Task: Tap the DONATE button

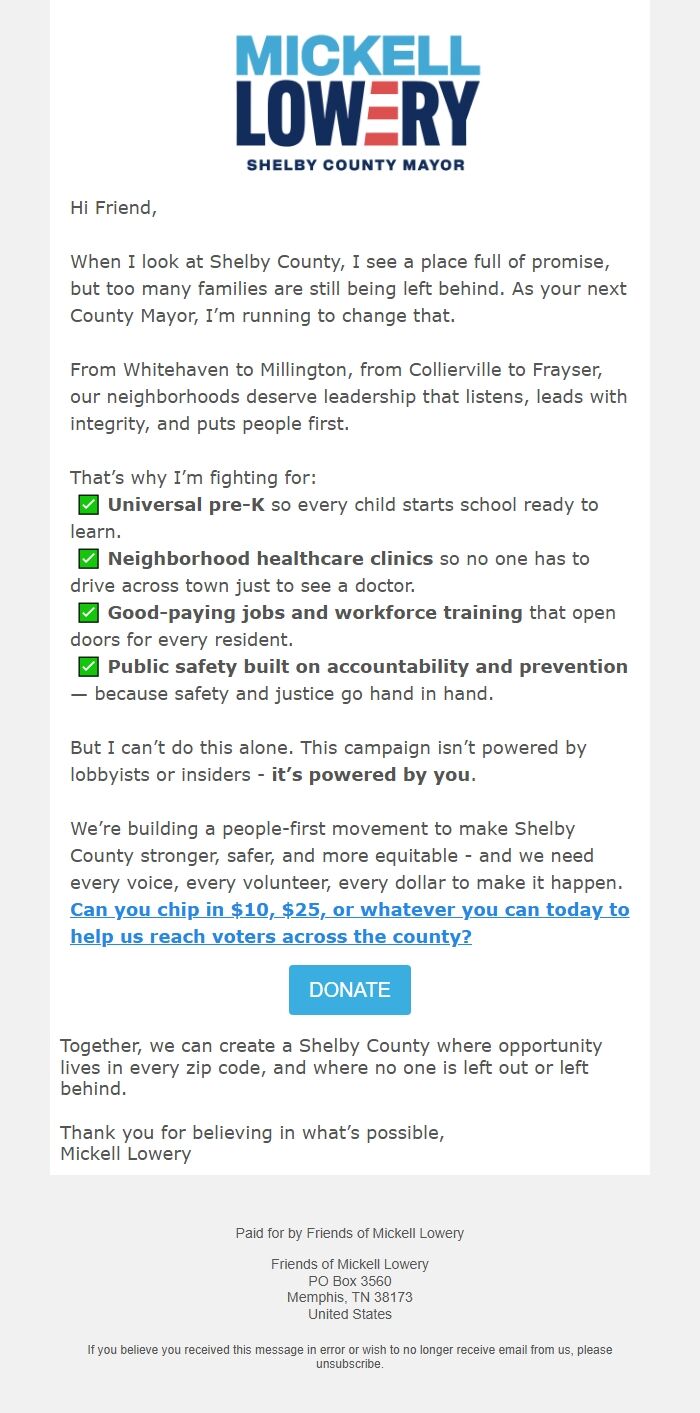Action: click(x=349, y=989)
